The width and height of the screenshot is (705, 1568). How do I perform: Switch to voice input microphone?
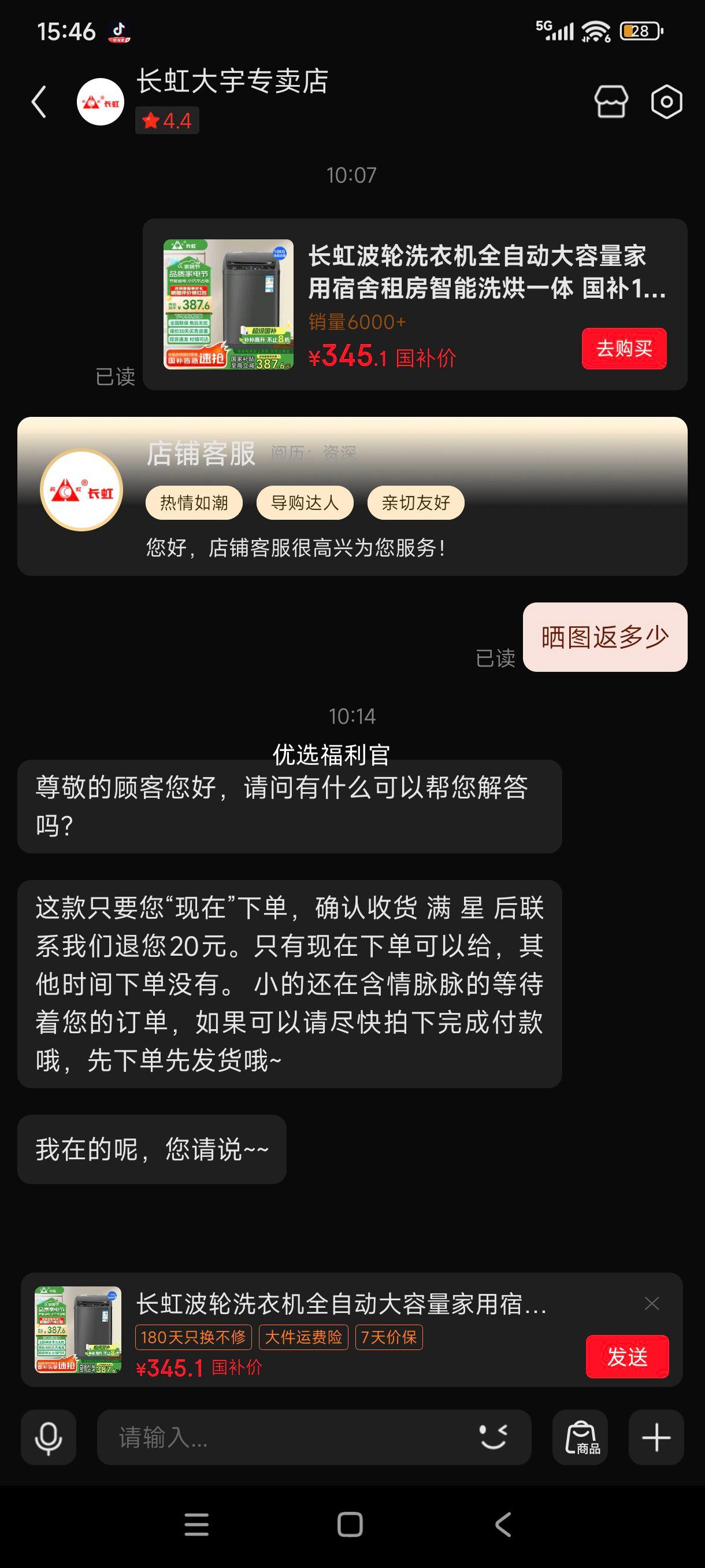[49, 1437]
